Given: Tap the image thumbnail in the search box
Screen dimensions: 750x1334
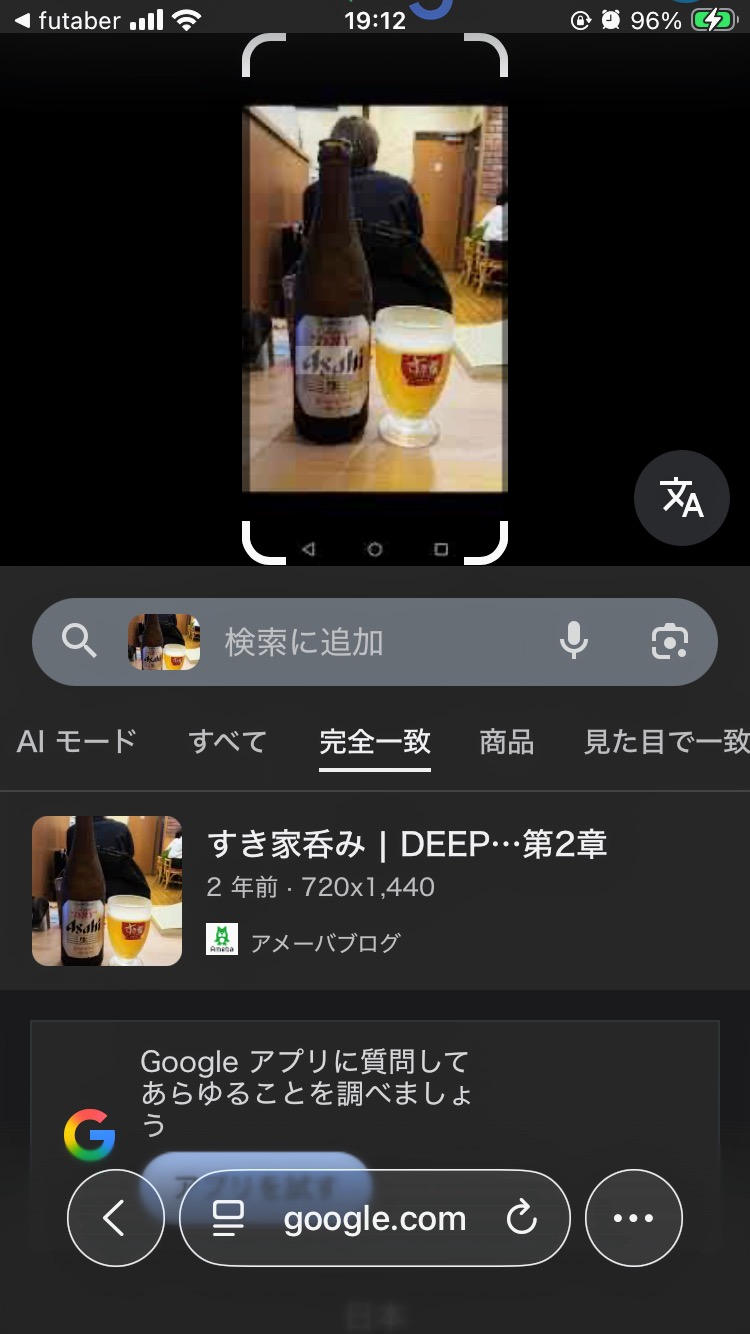Looking at the screenshot, I should point(164,642).
